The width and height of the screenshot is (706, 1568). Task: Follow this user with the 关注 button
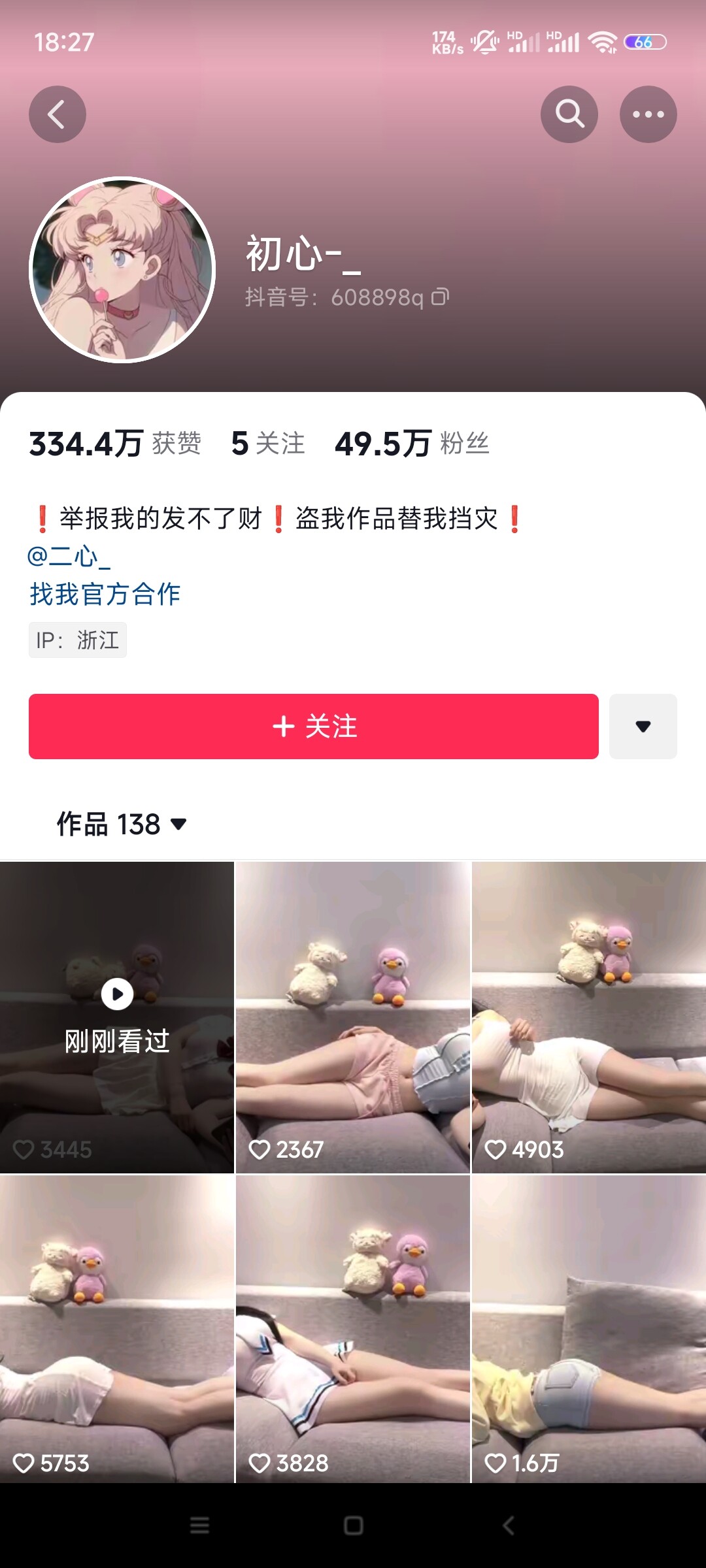click(314, 727)
